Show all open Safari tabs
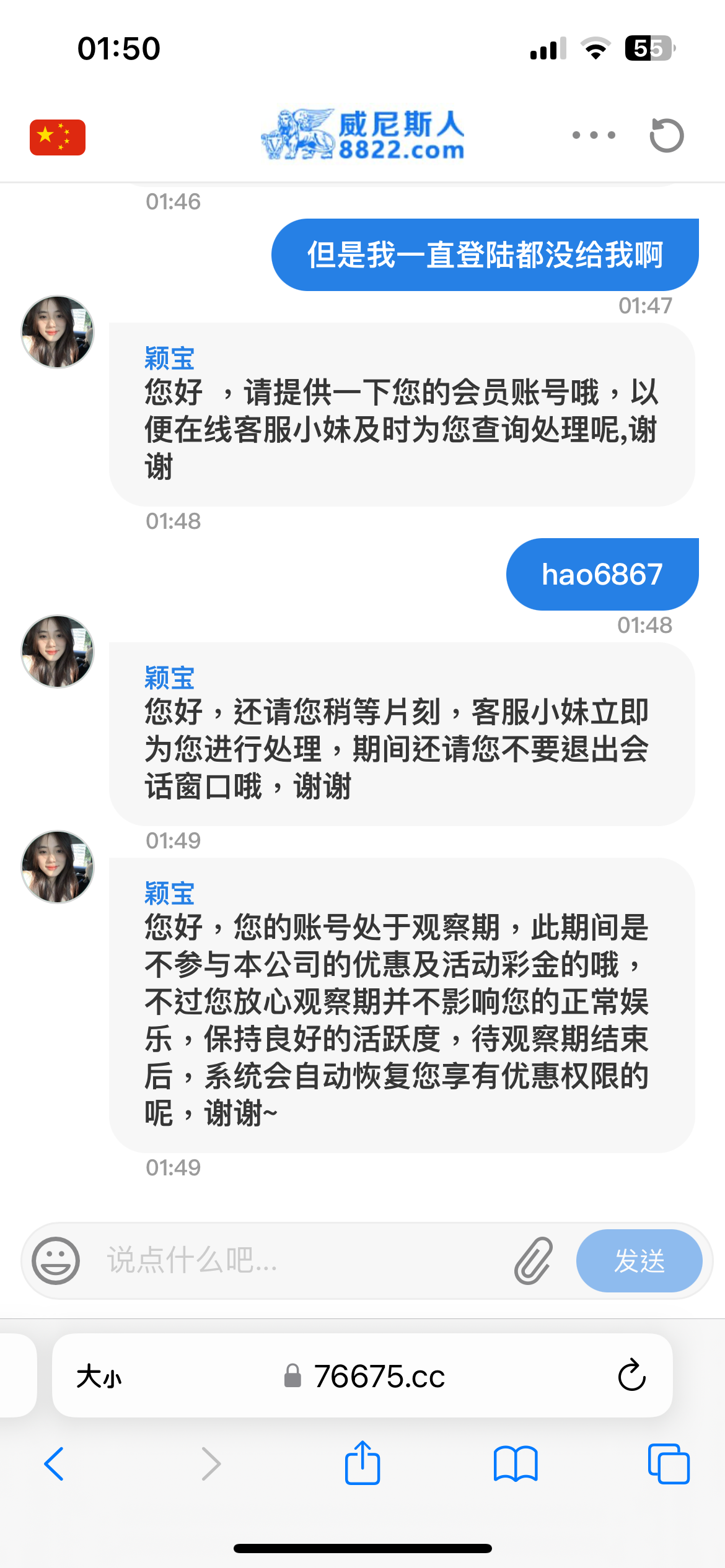The image size is (725, 1568). pos(668,1464)
